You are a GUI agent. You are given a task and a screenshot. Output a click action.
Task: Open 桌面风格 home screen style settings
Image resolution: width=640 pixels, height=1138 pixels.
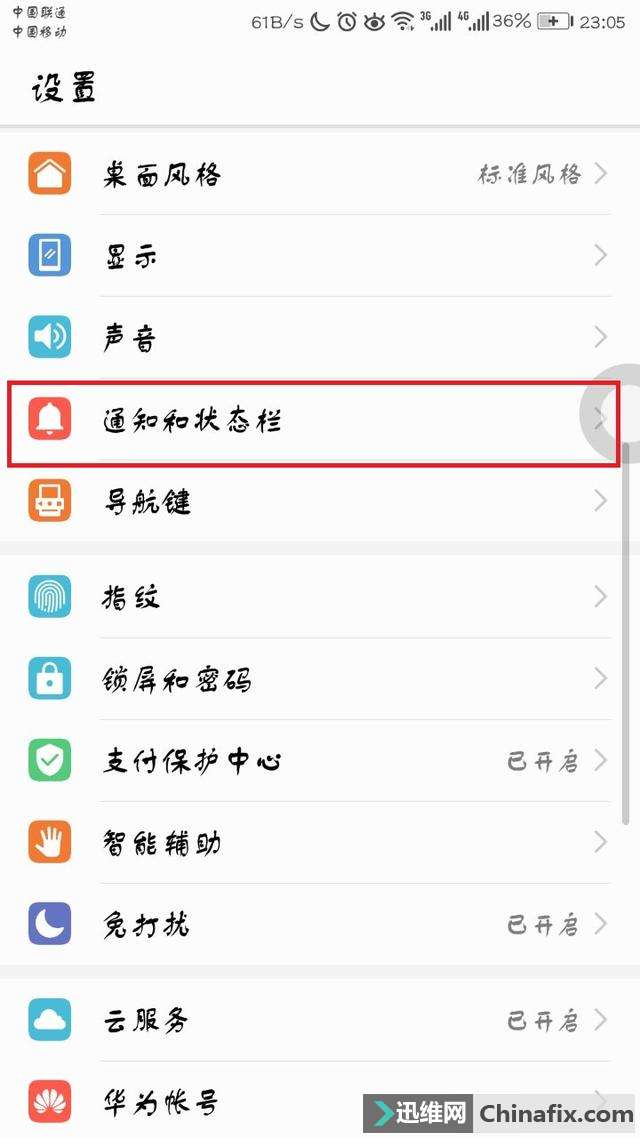pyautogui.click(x=320, y=173)
